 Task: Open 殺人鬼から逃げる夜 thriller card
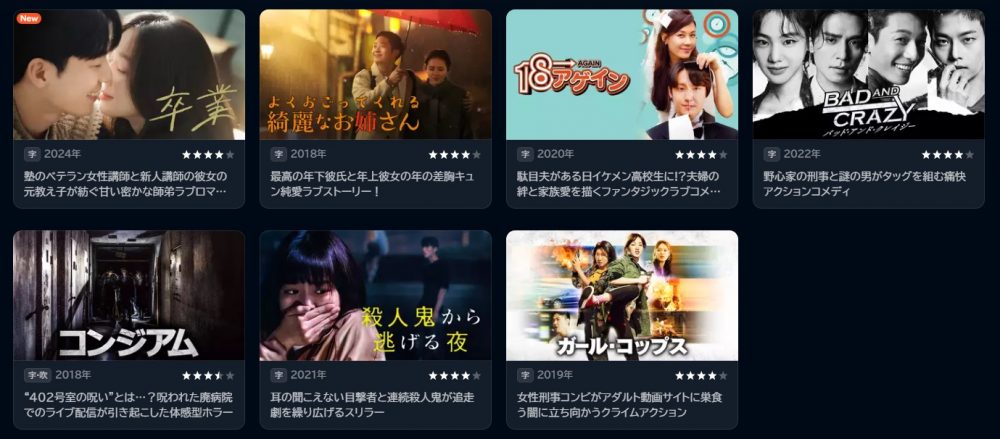tap(375, 295)
